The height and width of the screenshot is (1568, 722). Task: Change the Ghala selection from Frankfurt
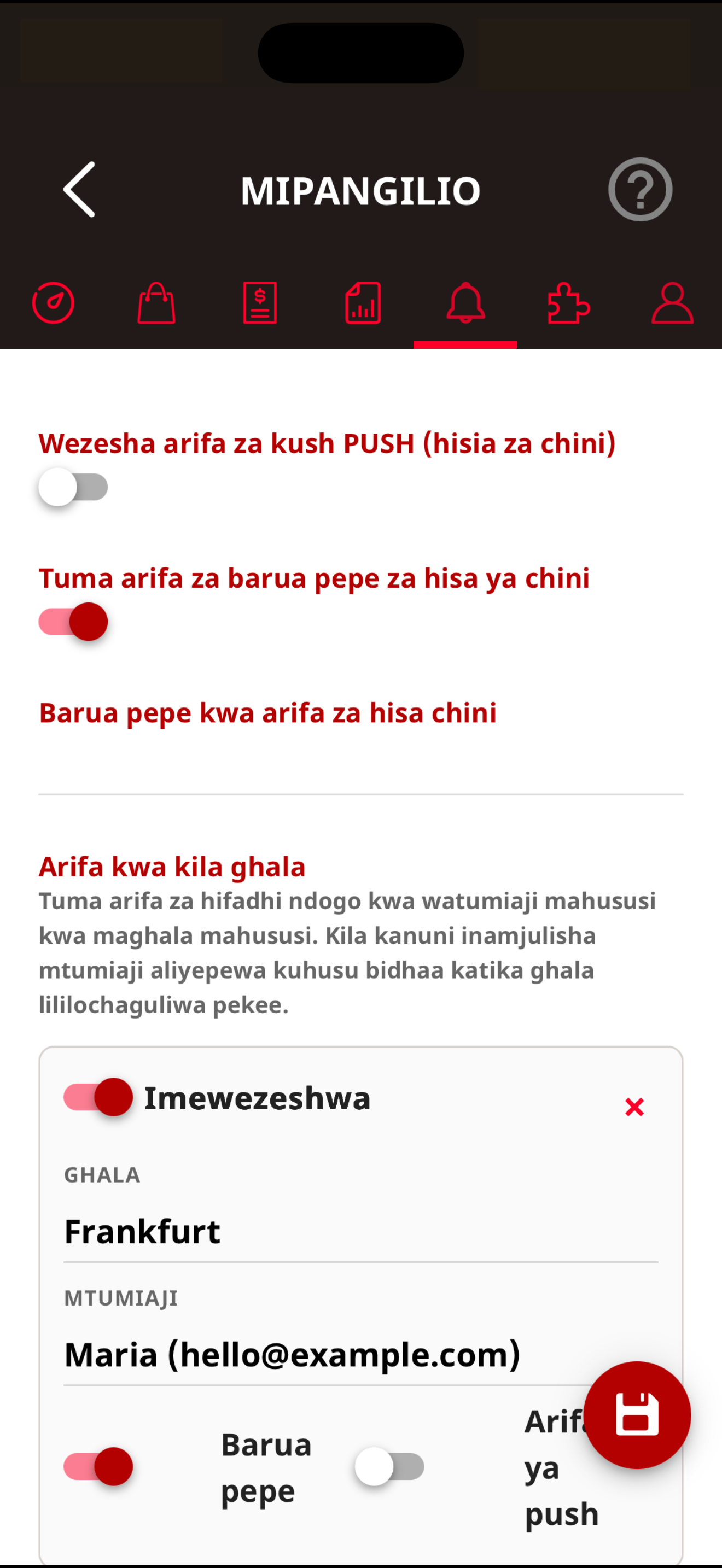point(361,1232)
